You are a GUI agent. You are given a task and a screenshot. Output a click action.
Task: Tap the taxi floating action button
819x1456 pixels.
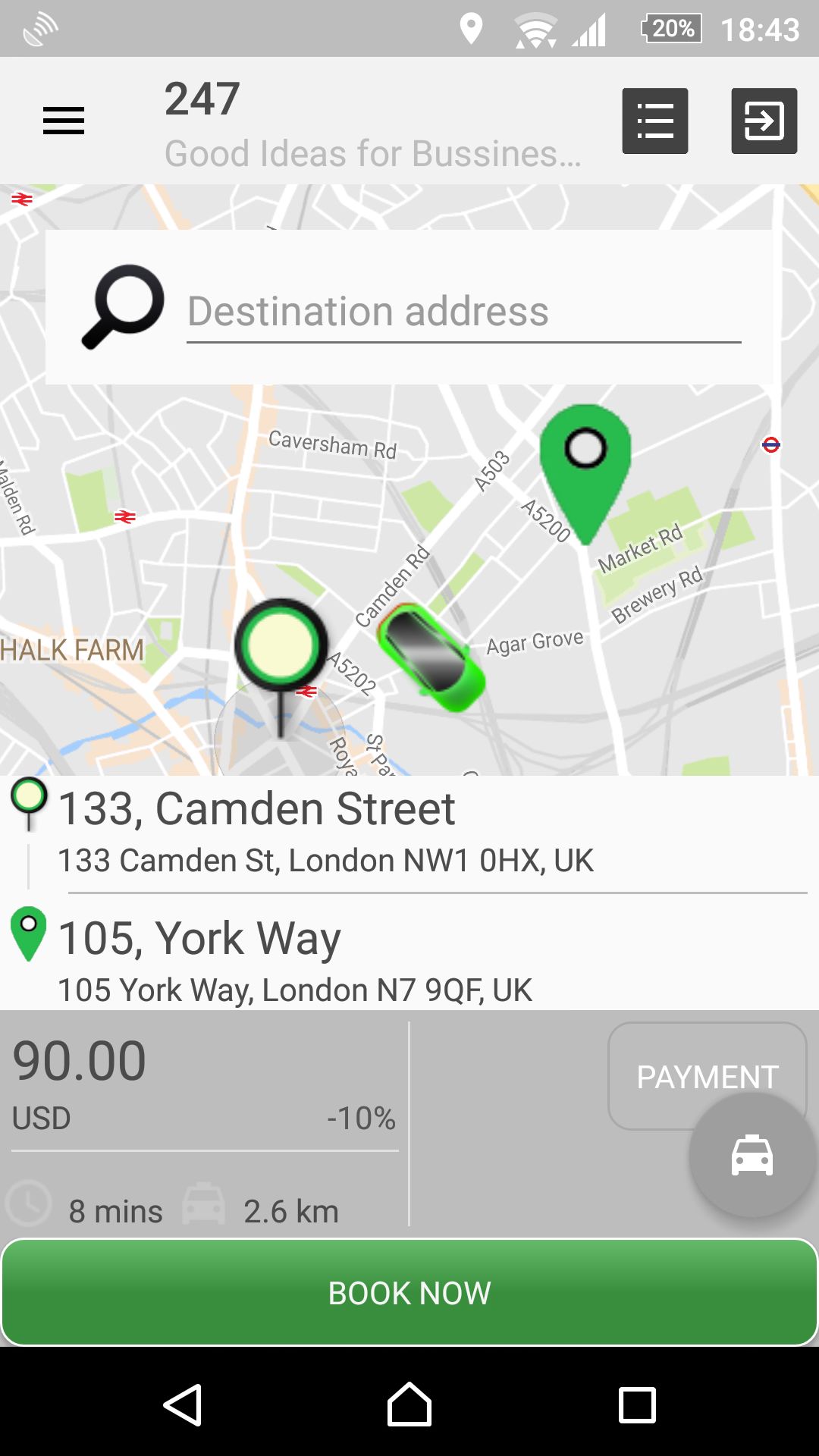point(752,1156)
